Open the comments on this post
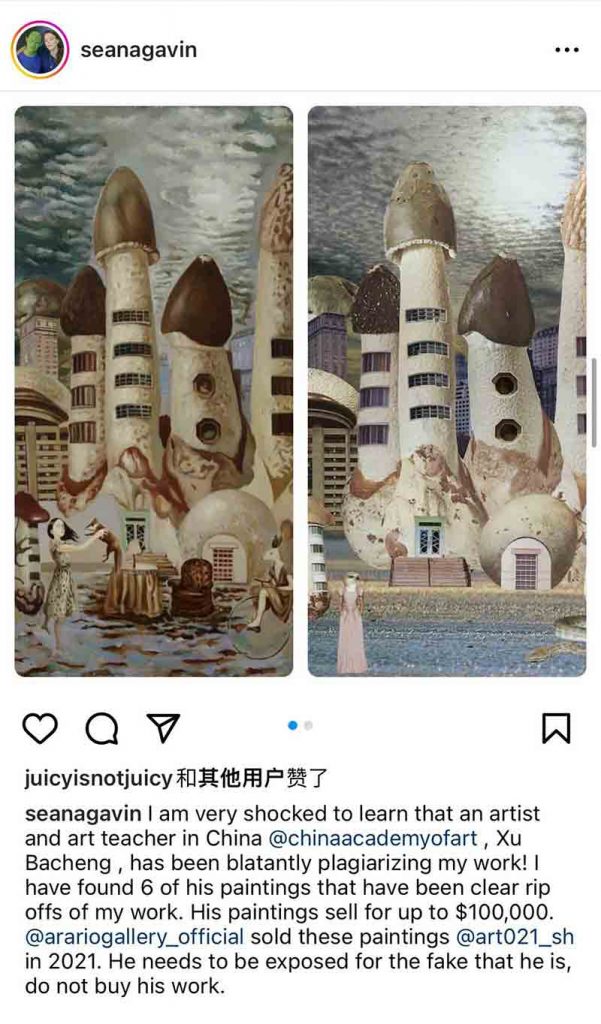 coord(101,729)
